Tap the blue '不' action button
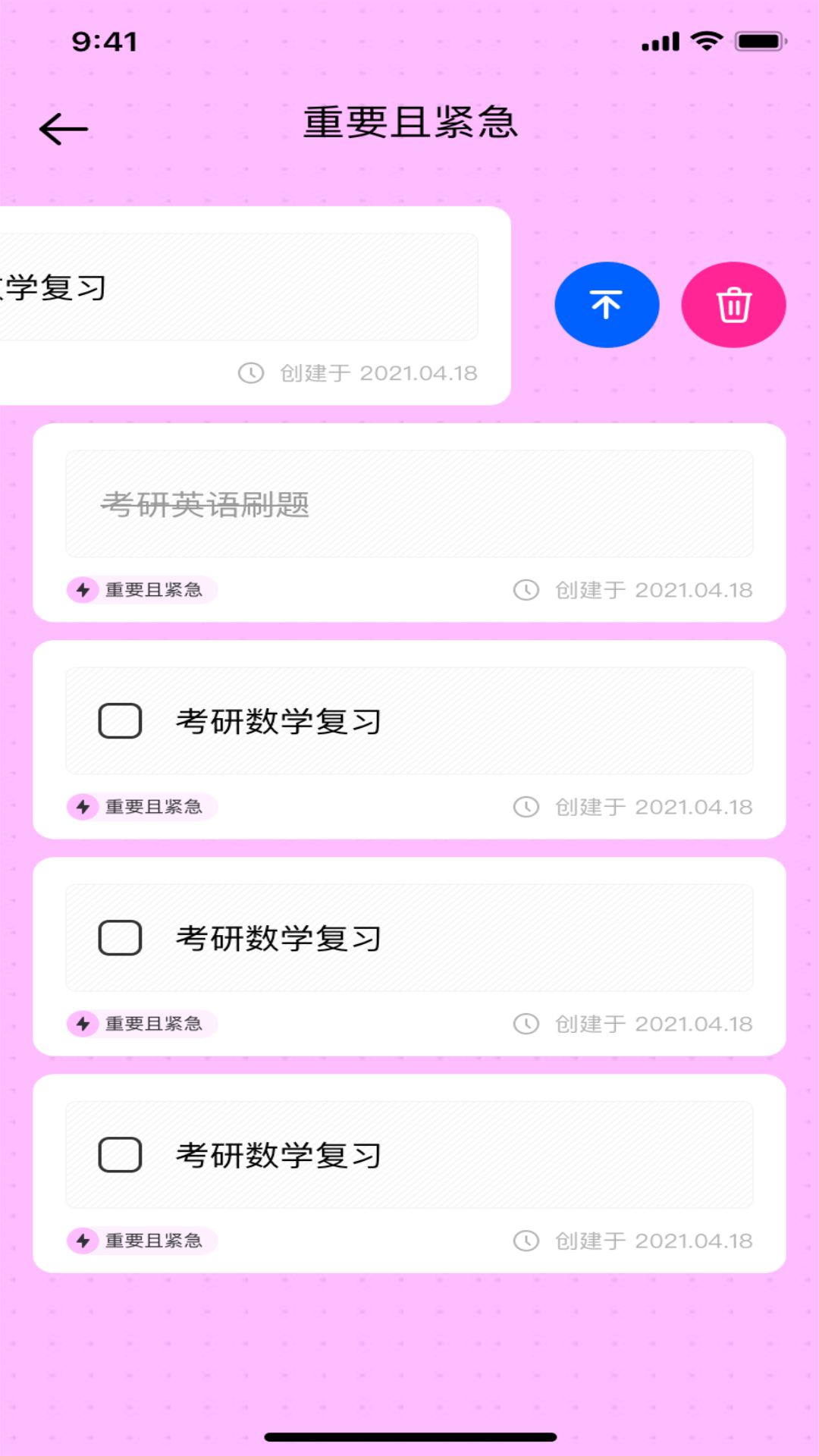 (x=607, y=304)
